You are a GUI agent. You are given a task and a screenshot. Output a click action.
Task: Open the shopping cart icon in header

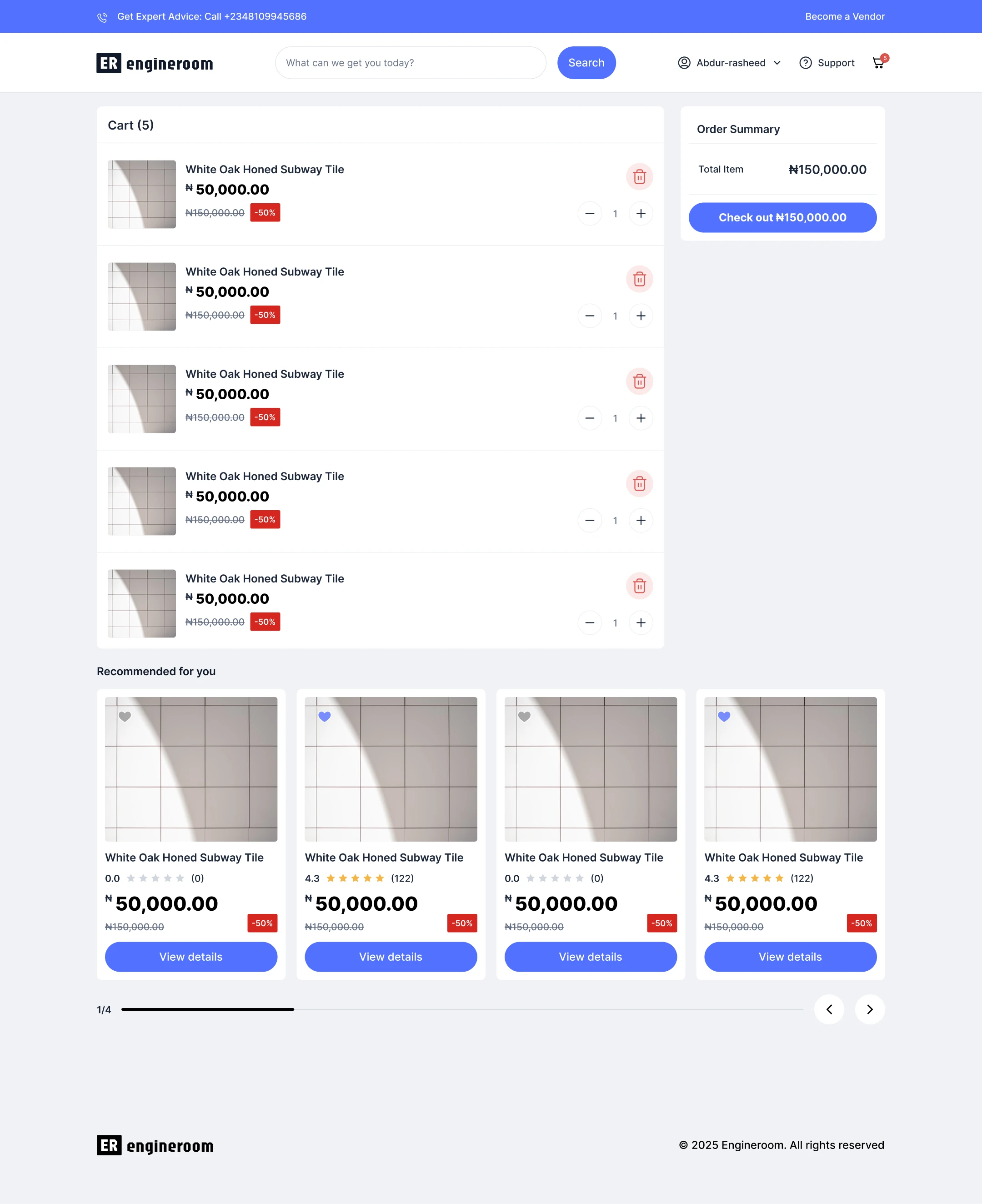click(878, 63)
